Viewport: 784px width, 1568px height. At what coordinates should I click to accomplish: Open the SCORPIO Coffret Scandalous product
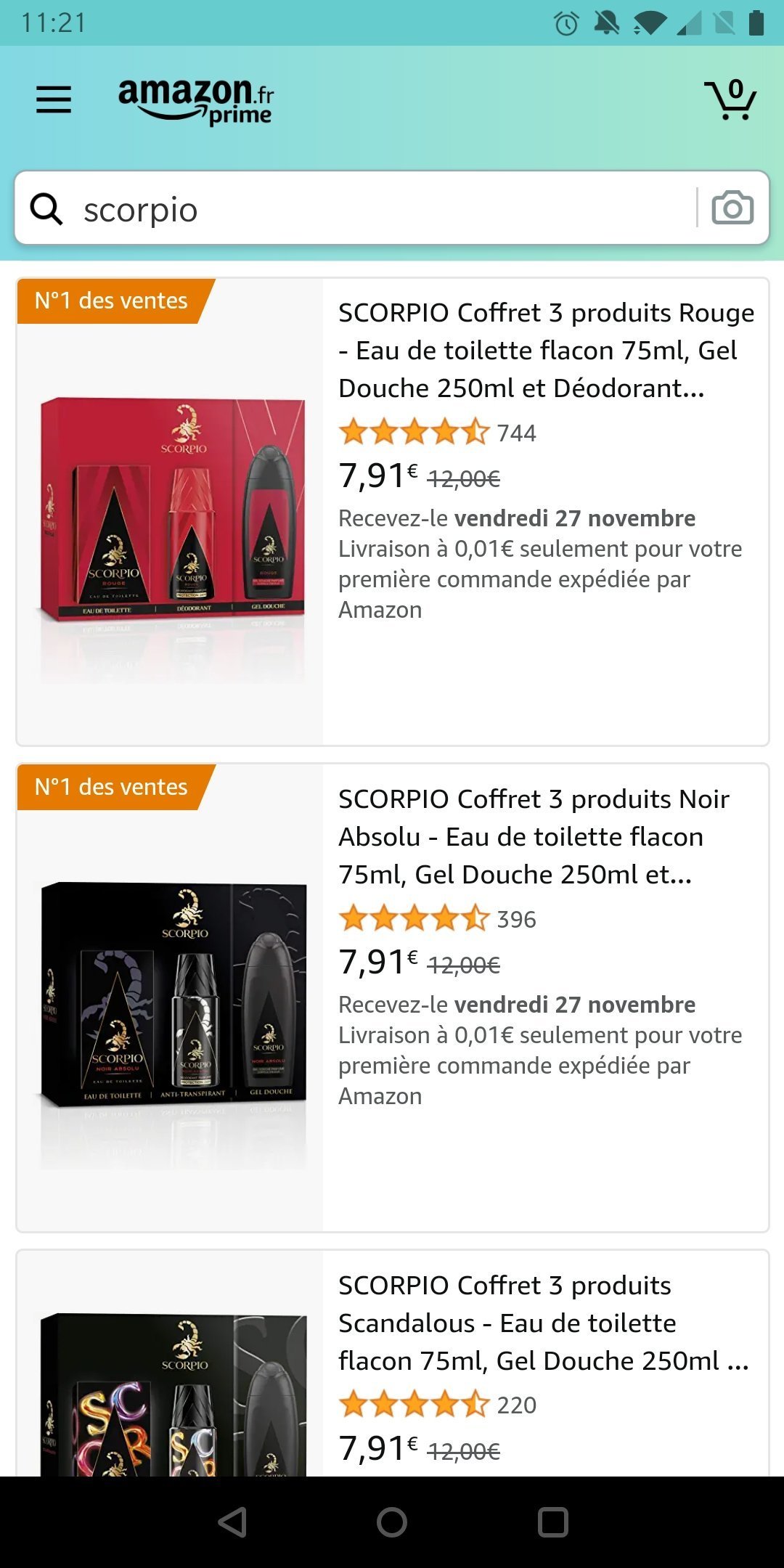(543, 1323)
